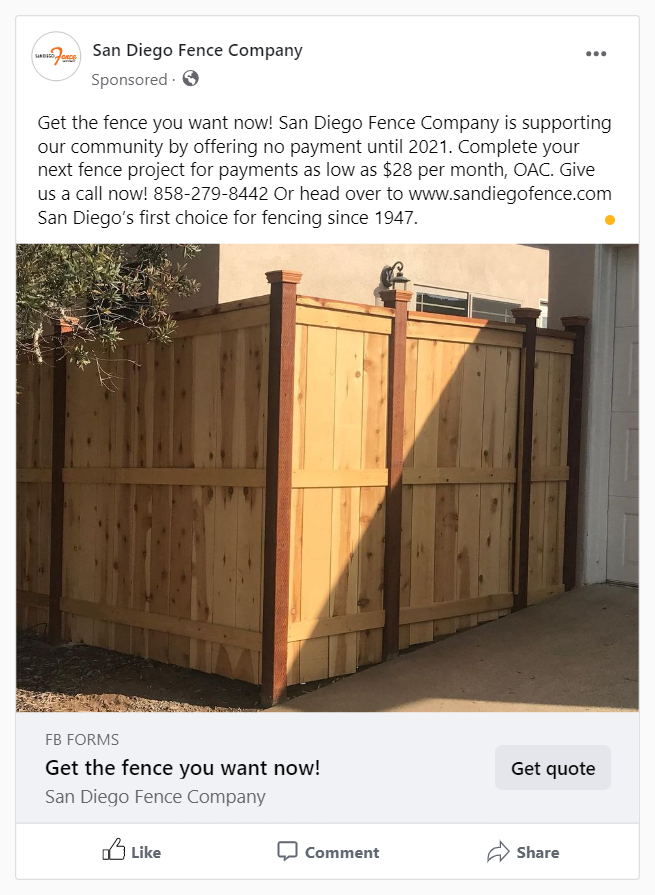Visit the San Diego Fence Company page name
Viewport: 655px width, 895px height.
[197, 50]
